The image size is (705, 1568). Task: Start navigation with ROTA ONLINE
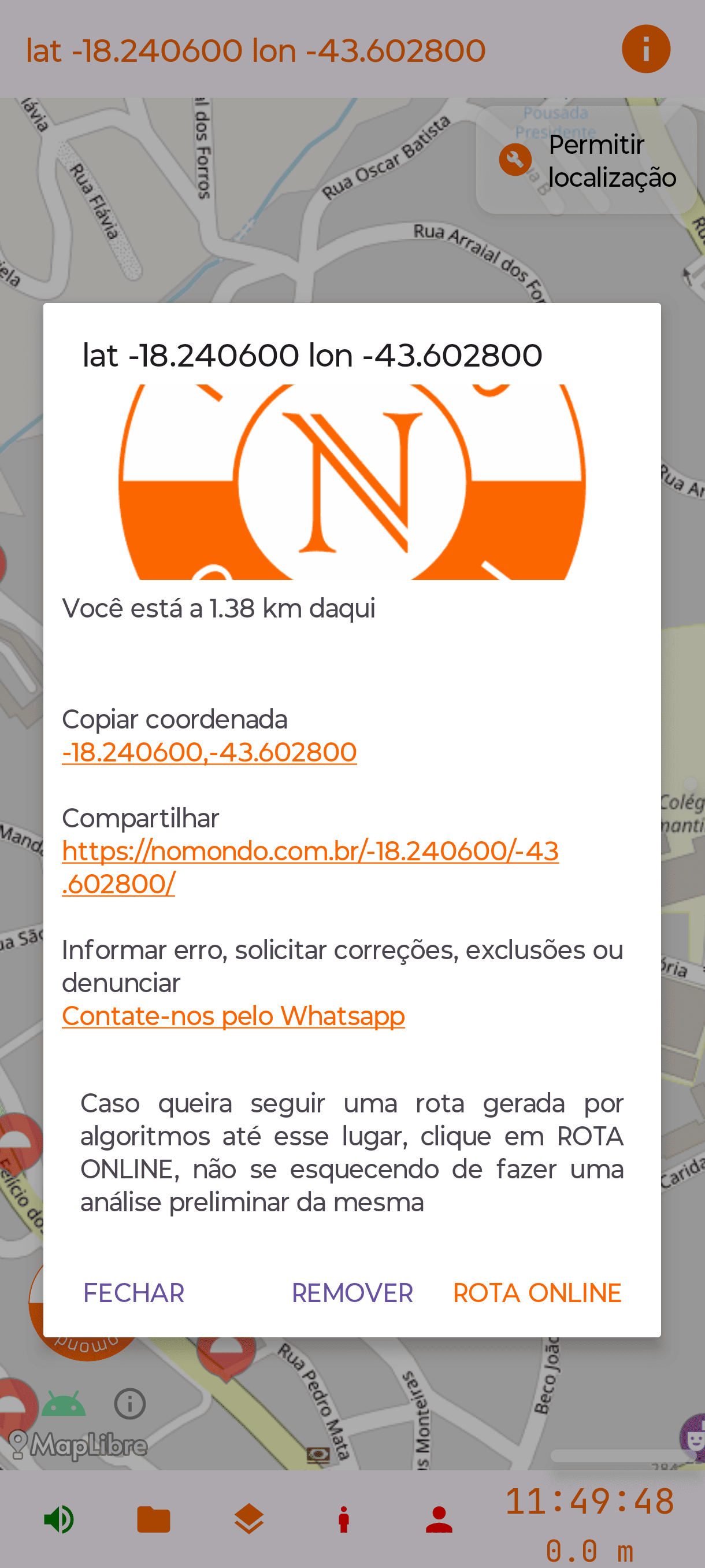[x=538, y=1293]
